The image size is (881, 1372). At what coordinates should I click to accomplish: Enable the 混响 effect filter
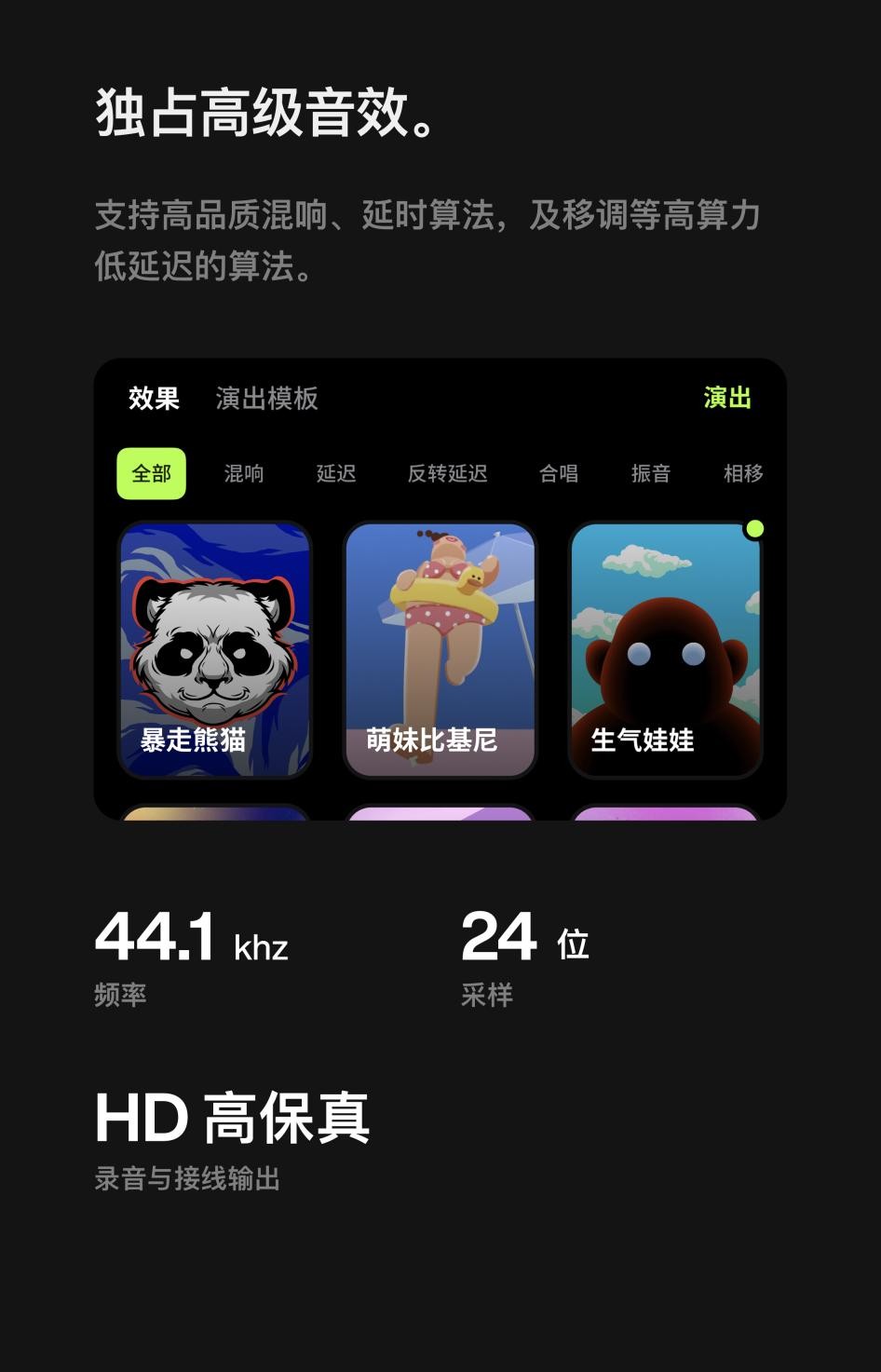pos(245,474)
